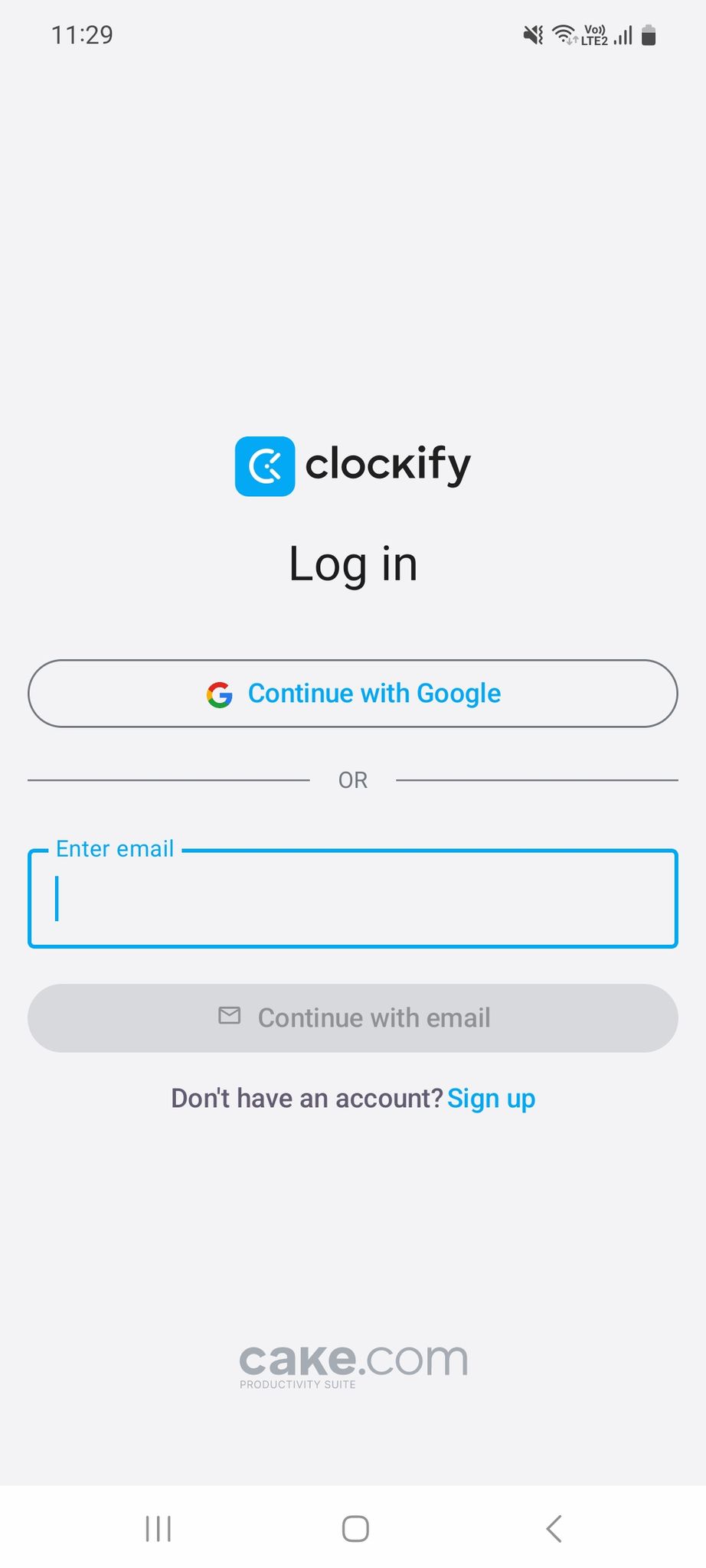Open the Sign up link
Image resolution: width=706 pixels, height=1568 pixels.
491,1099
